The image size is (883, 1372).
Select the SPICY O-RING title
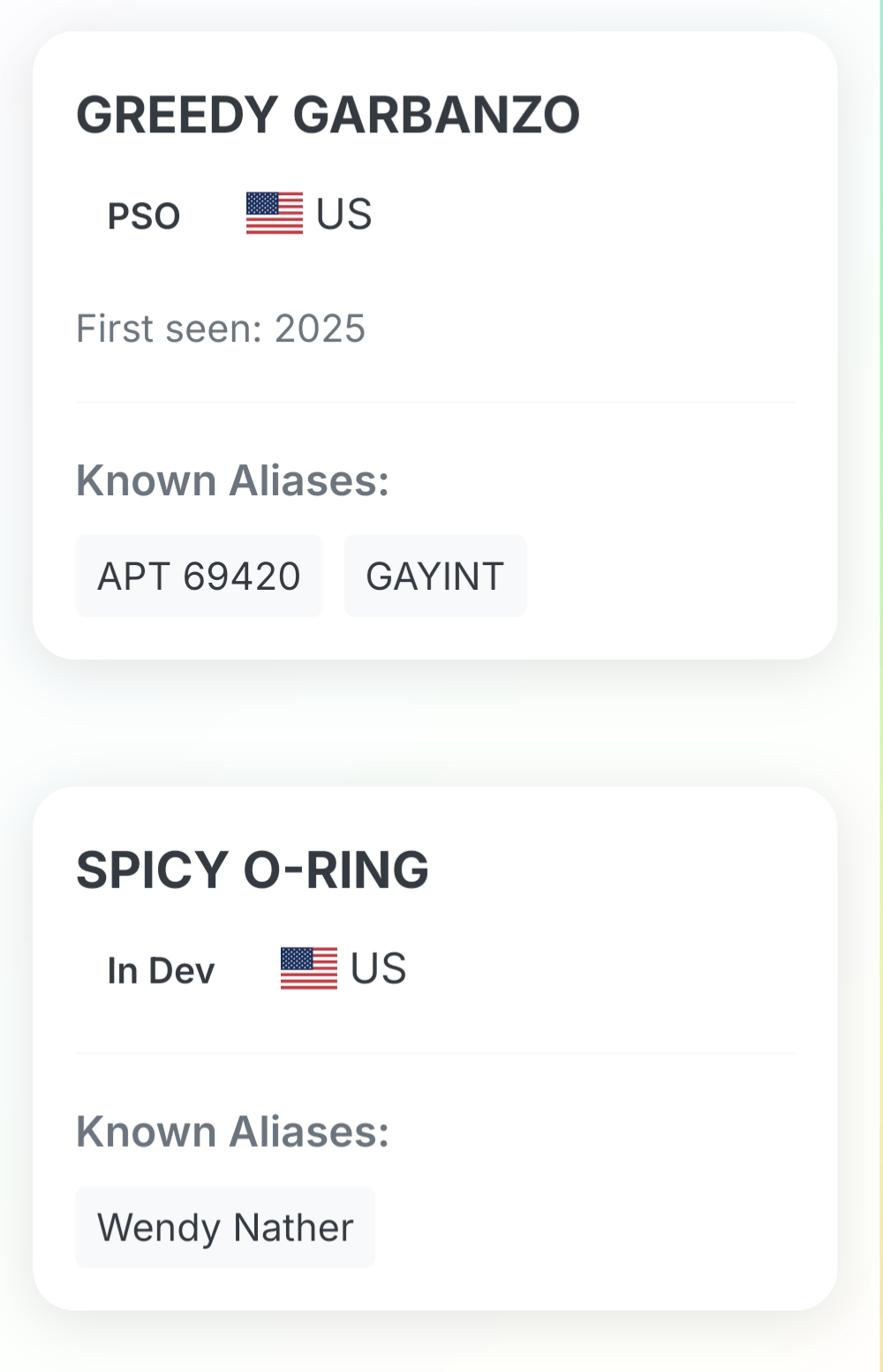[x=252, y=869]
